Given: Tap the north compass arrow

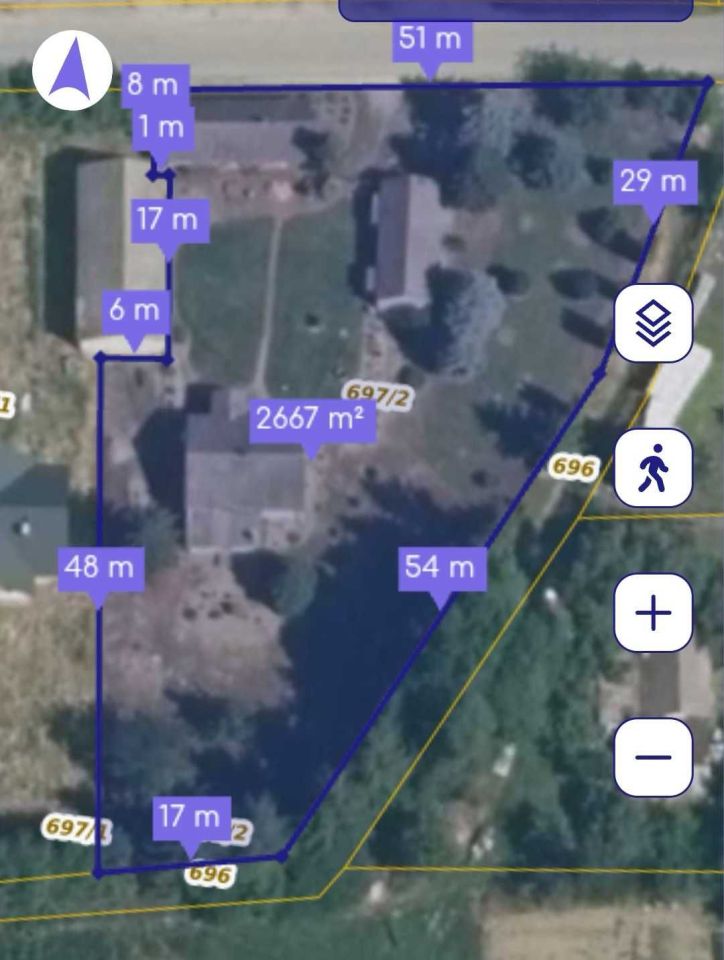Looking at the screenshot, I should point(72,70).
